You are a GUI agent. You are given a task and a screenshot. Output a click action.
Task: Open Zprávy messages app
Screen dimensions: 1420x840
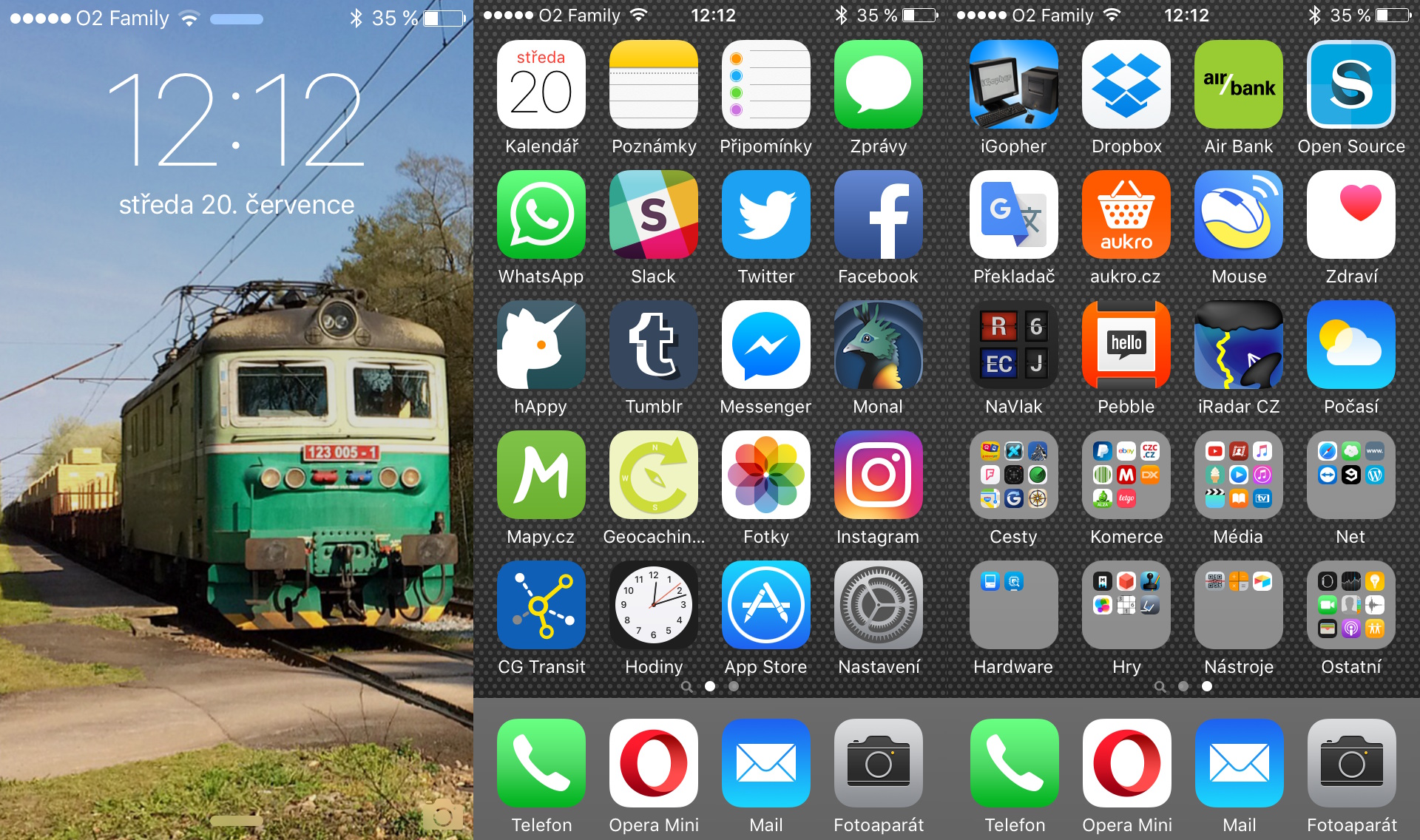click(x=878, y=84)
